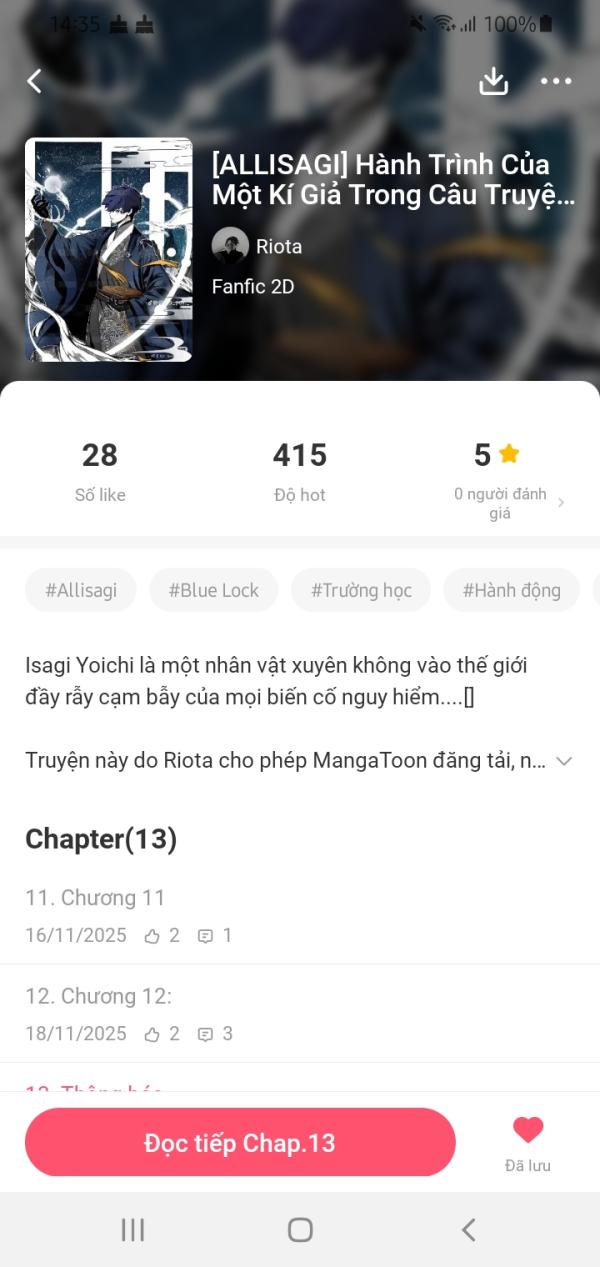The width and height of the screenshot is (600, 1267).
Task: Tap the story cover image
Action: [x=108, y=250]
